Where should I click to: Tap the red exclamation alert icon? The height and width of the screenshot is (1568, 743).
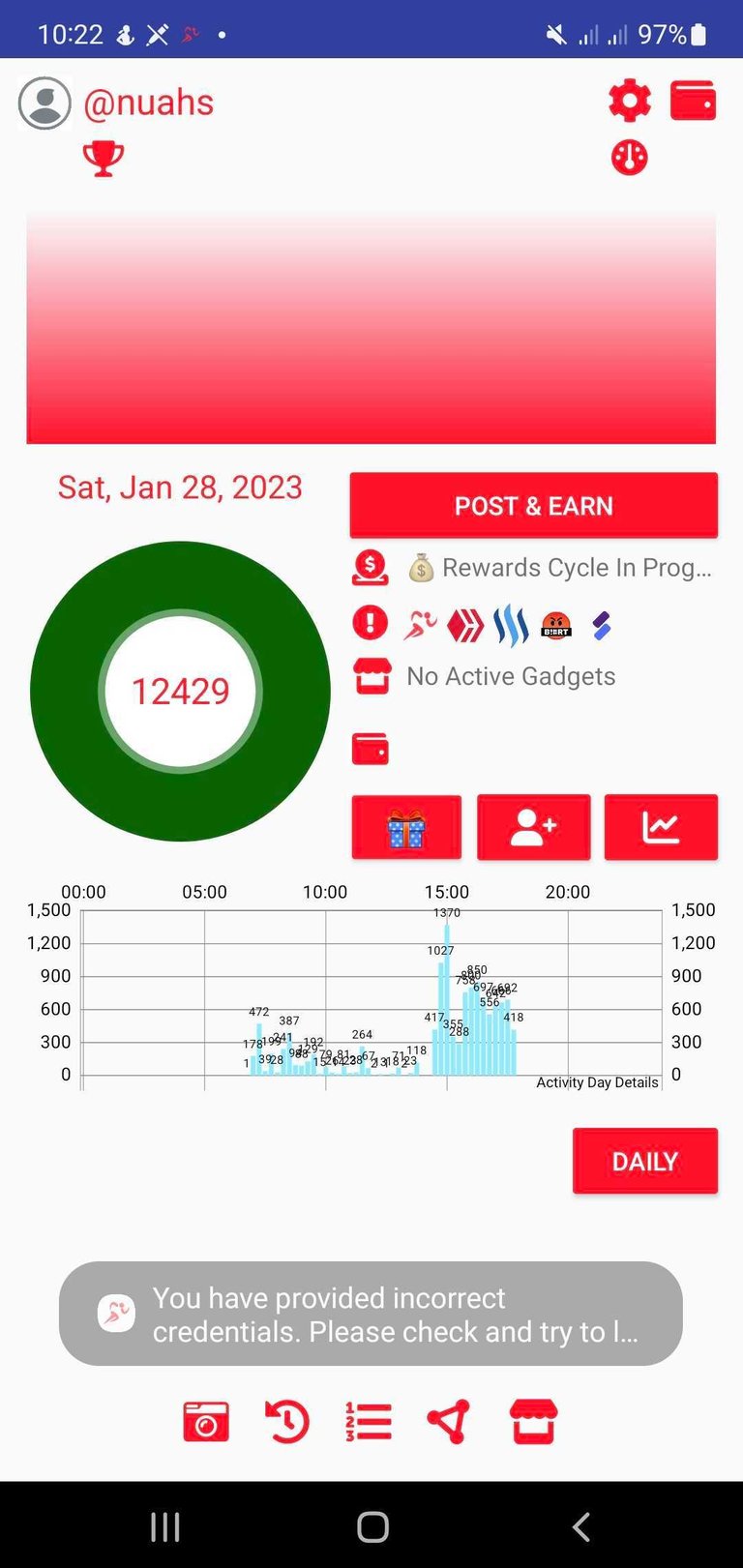pos(371,624)
